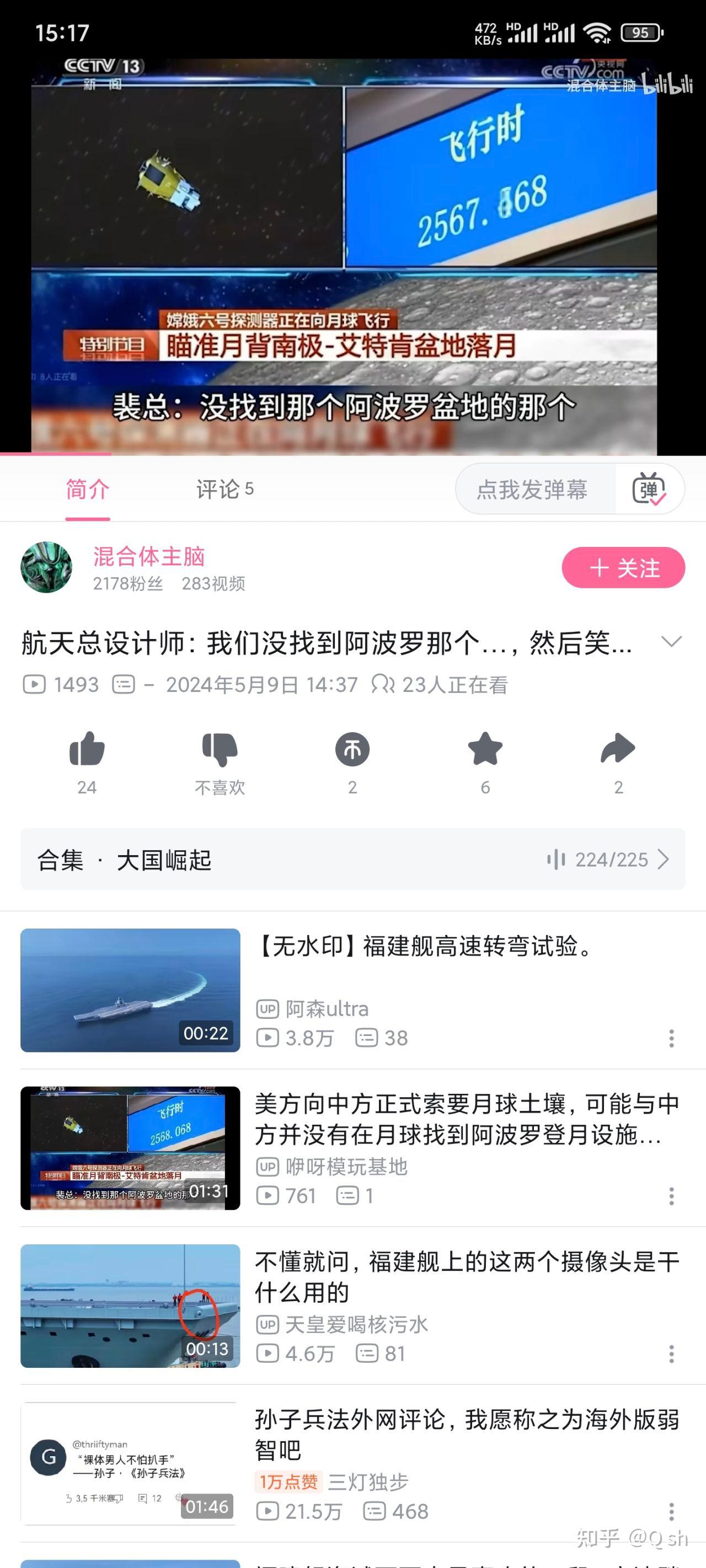Open more options for 阿森ultra's video

[671, 1038]
